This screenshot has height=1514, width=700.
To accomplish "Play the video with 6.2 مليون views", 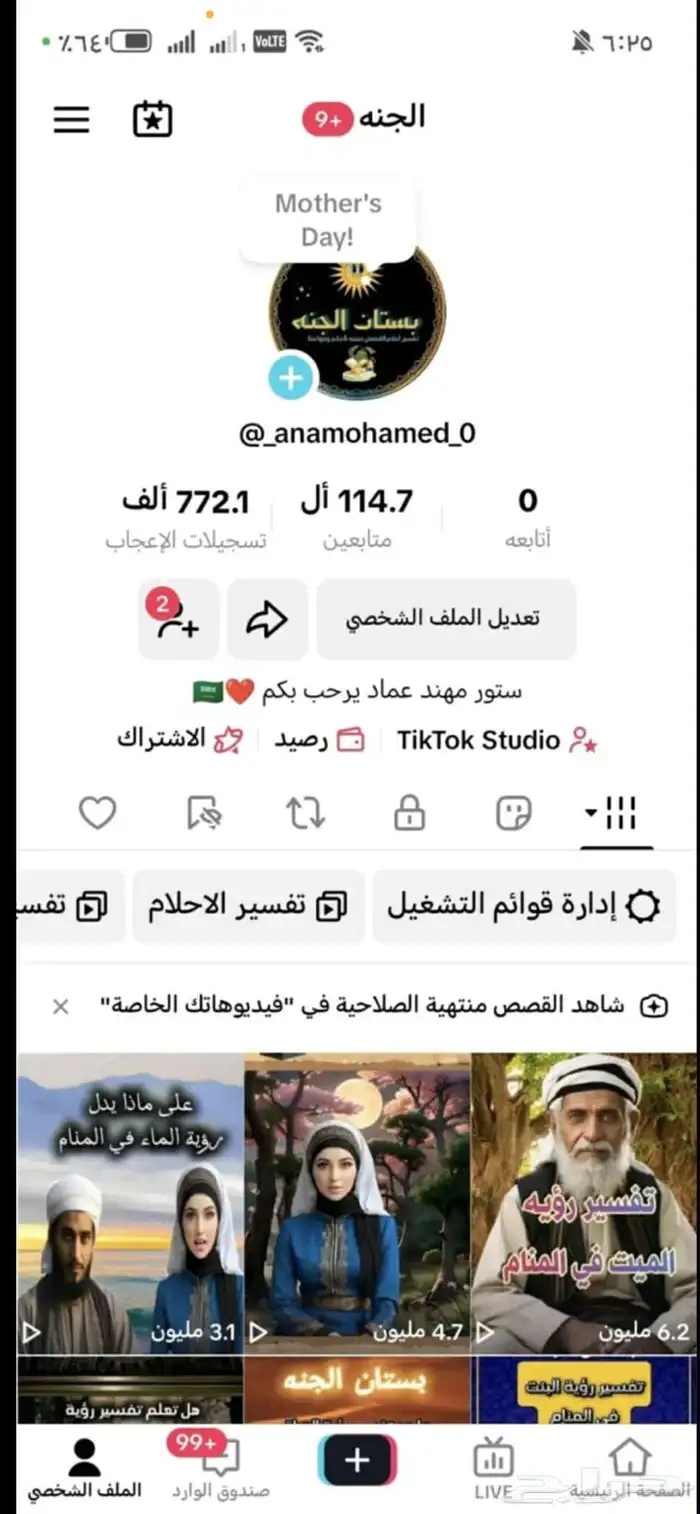I will pyautogui.click(x=583, y=1203).
